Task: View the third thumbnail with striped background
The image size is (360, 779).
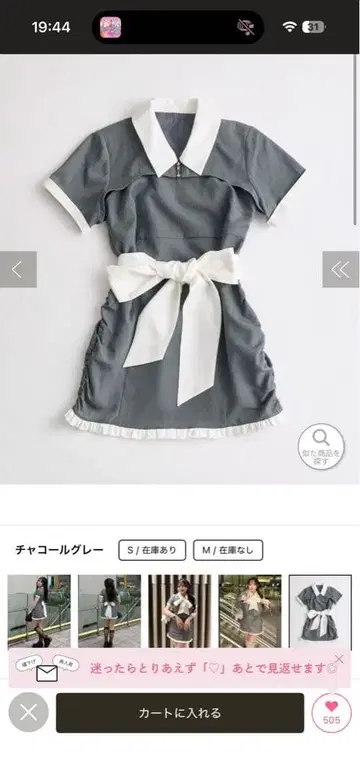Action: (180, 611)
